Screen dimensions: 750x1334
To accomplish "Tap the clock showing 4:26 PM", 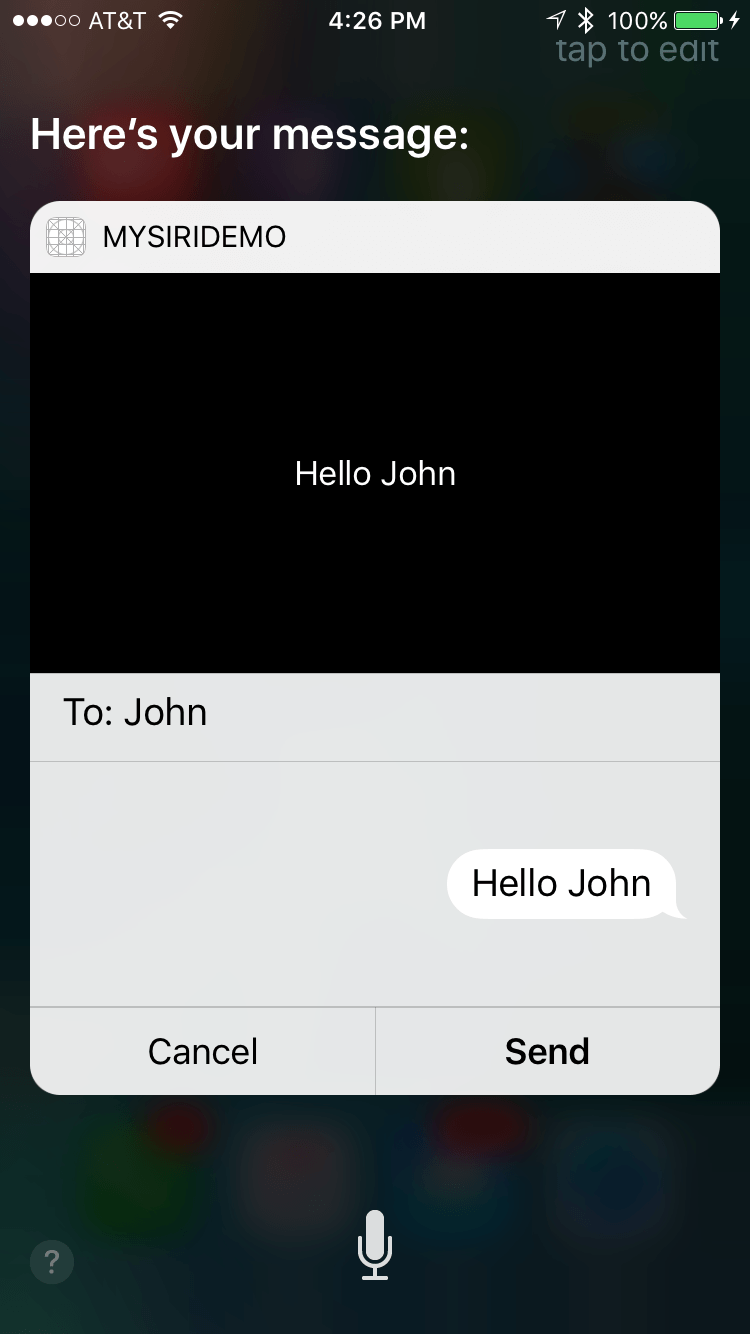I will point(375,19).
